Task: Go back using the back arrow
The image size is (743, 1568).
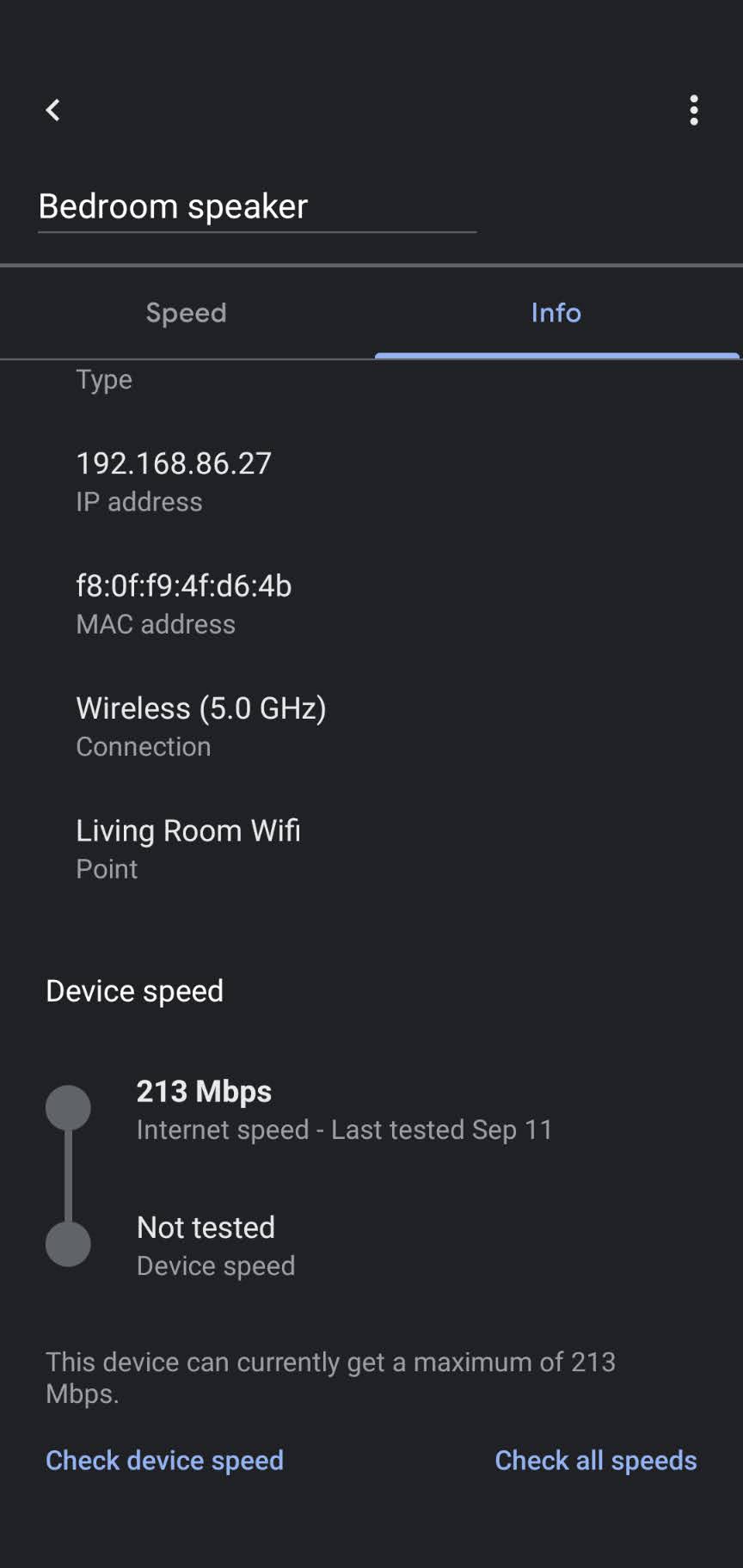Action: (x=53, y=110)
